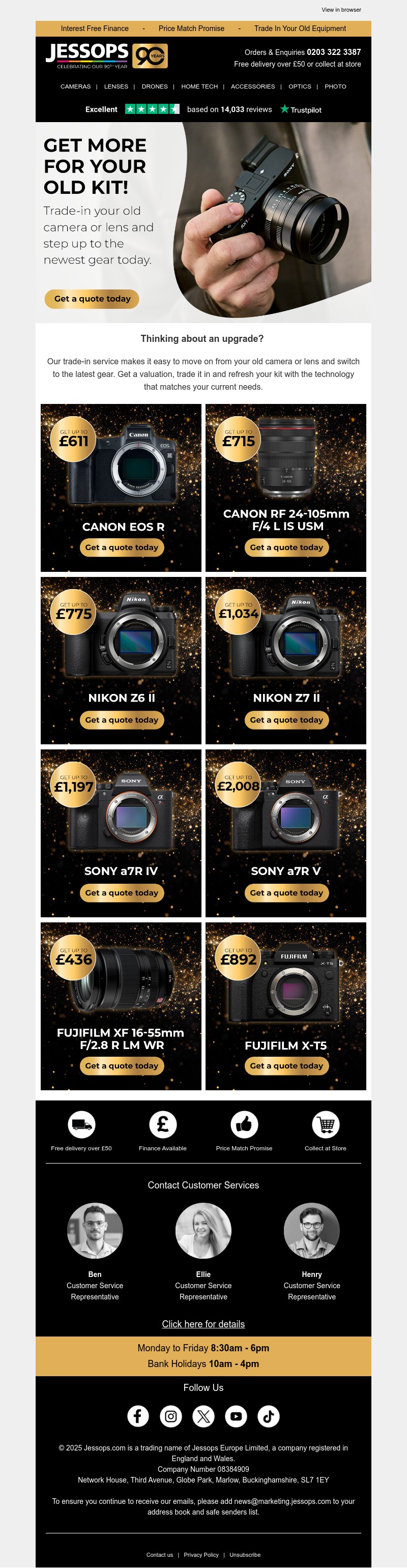Open the View in browser link
The image size is (407, 1568).
click(341, 10)
